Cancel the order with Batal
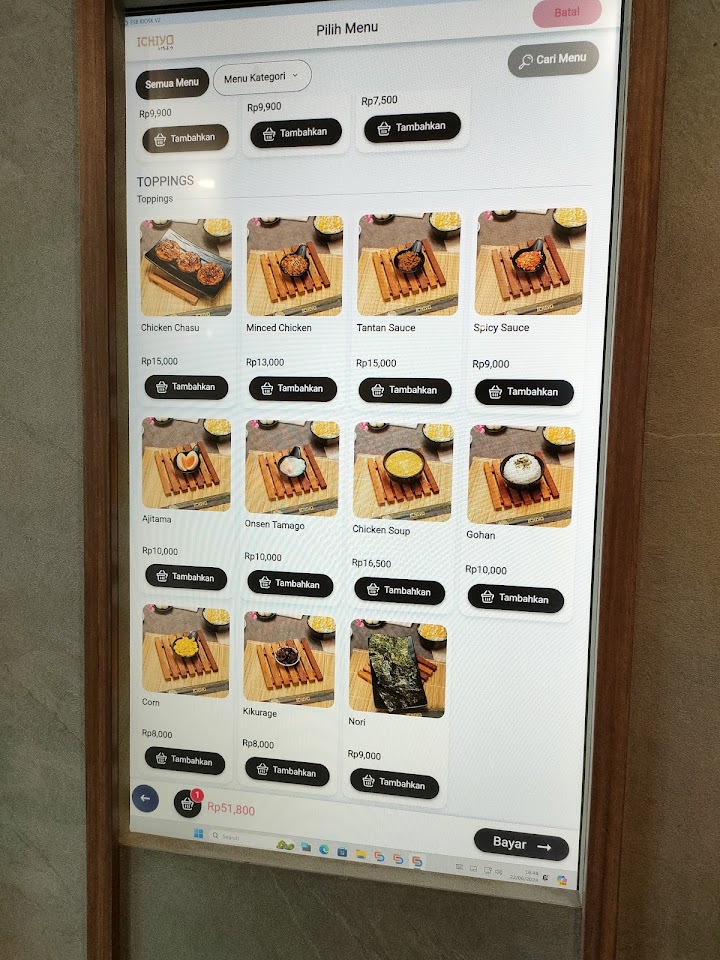The image size is (720, 960). [x=567, y=13]
